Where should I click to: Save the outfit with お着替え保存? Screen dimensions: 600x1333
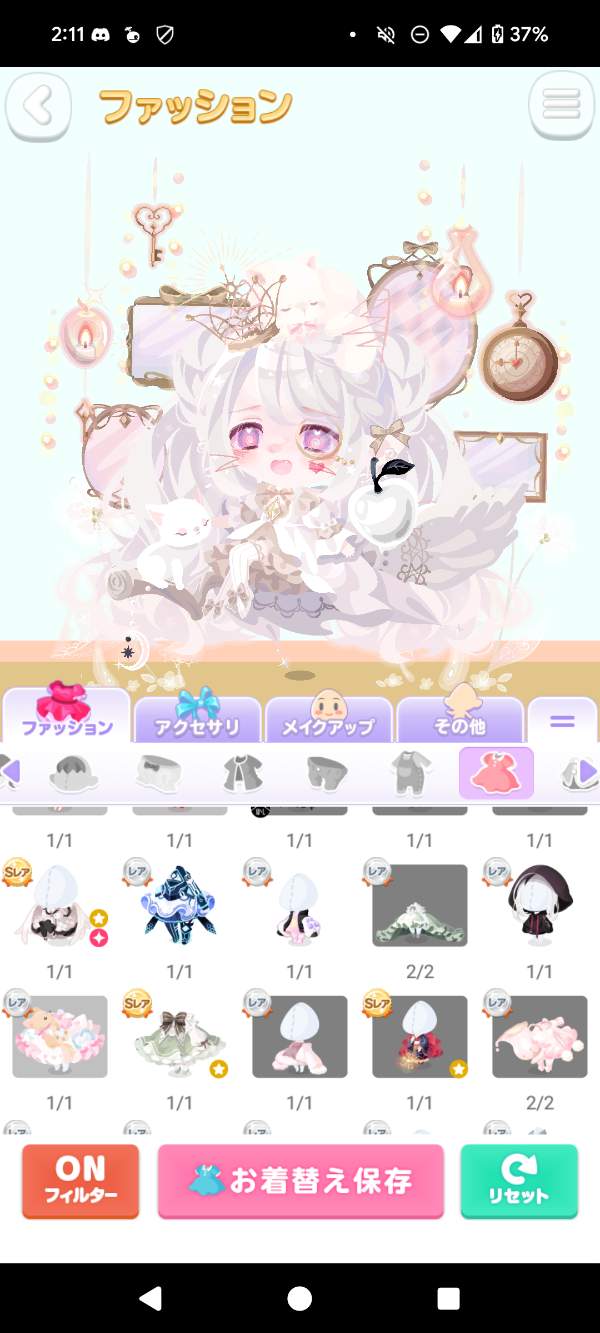pos(300,1181)
